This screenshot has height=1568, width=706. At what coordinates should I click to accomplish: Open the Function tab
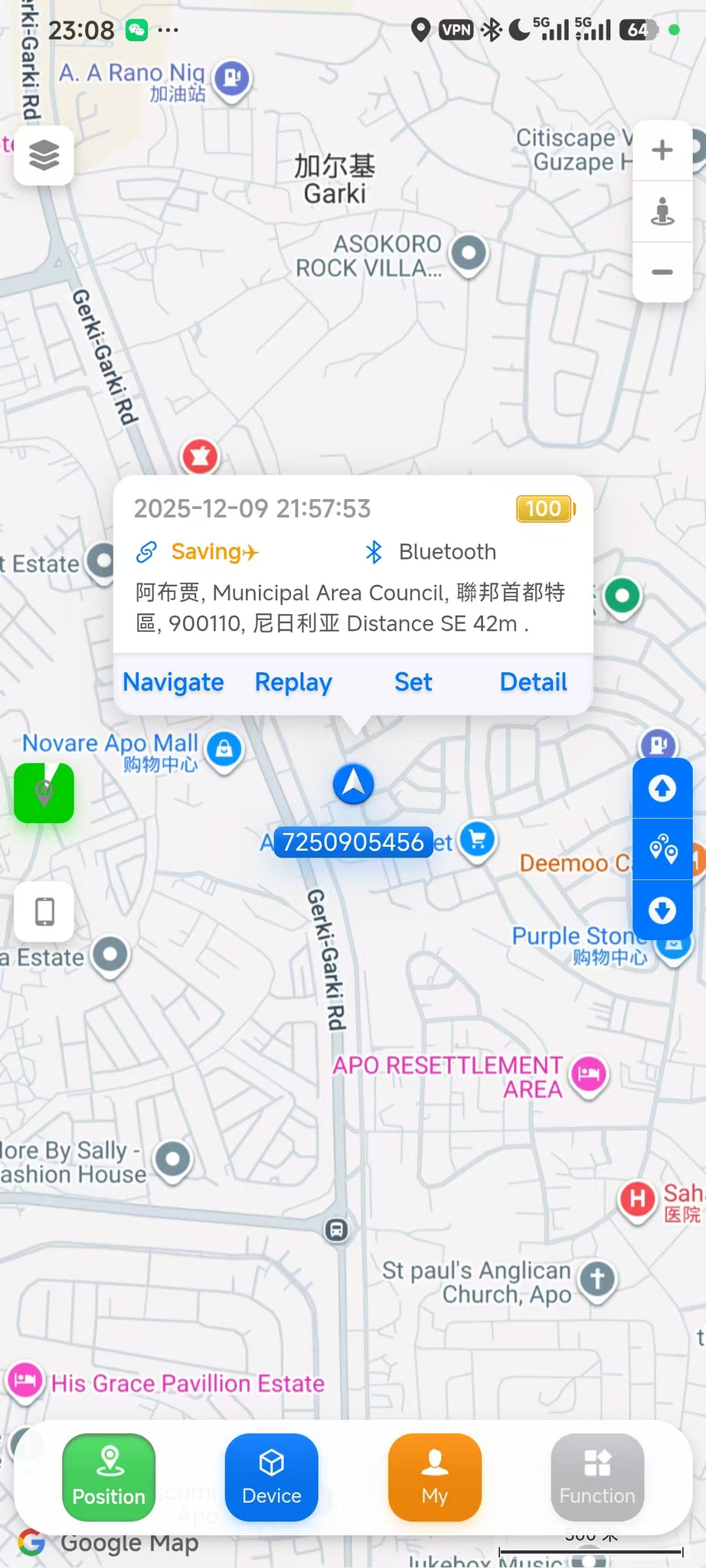[597, 1477]
